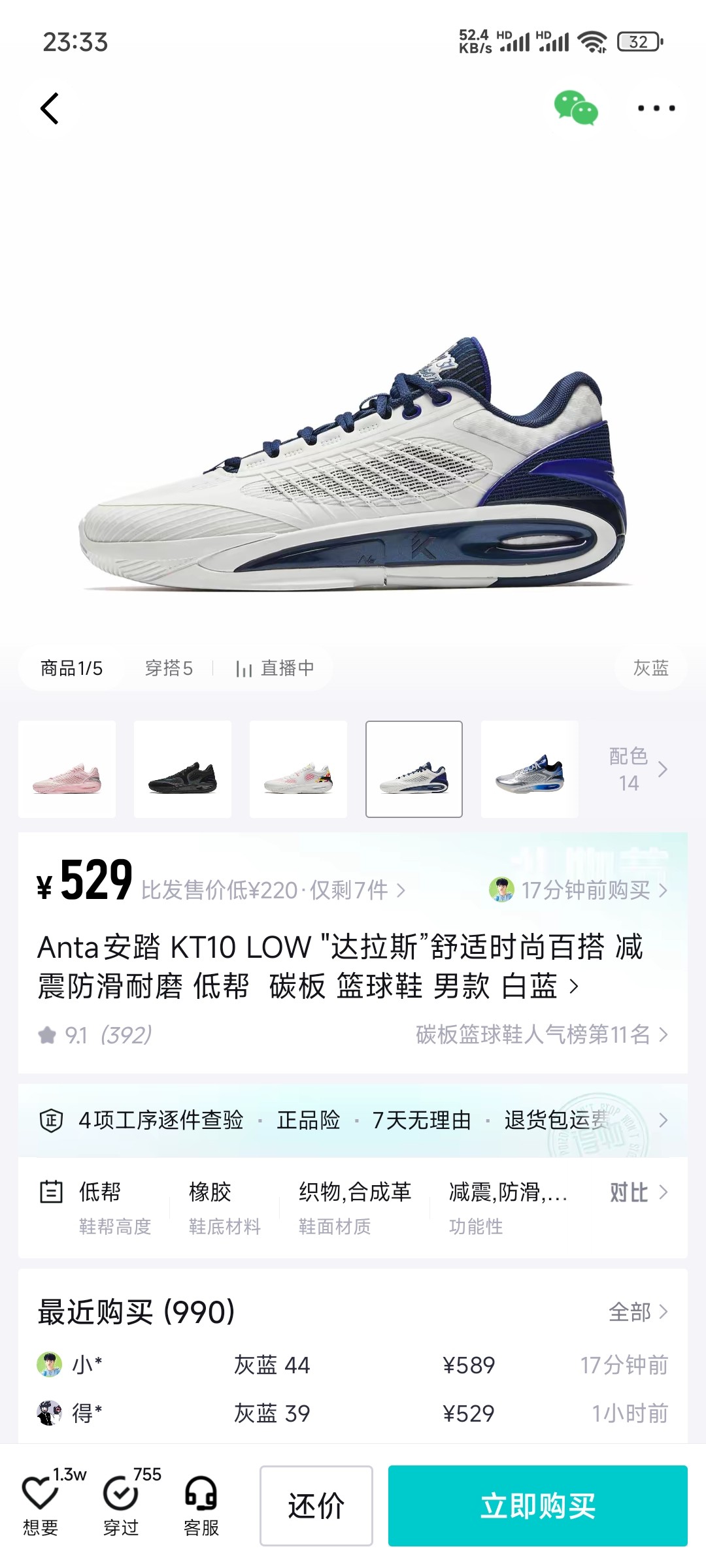Switch to the 穿搭5 tab

click(169, 668)
